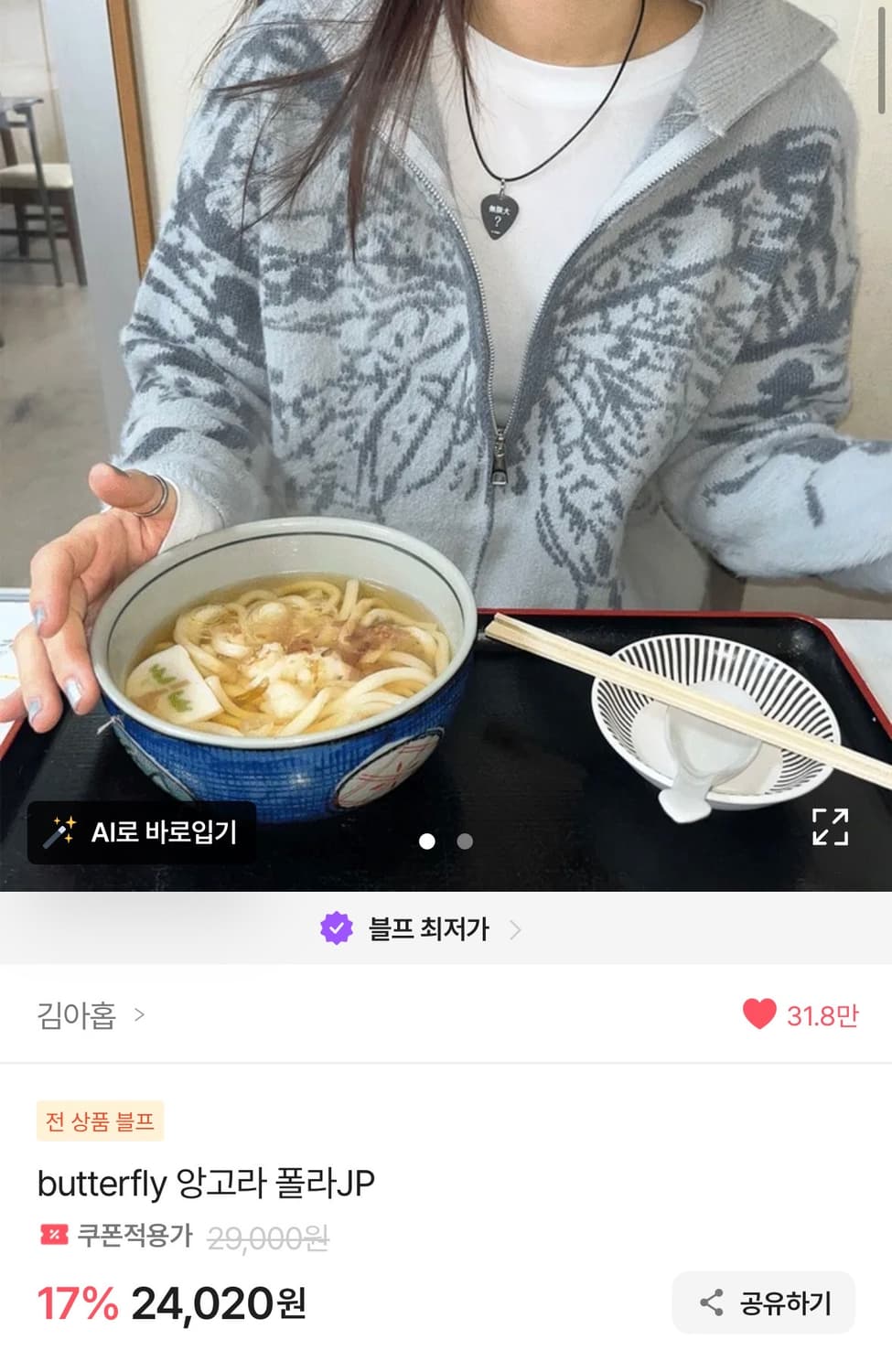Open the 김아홉 brand link

tap(78, 1015)
